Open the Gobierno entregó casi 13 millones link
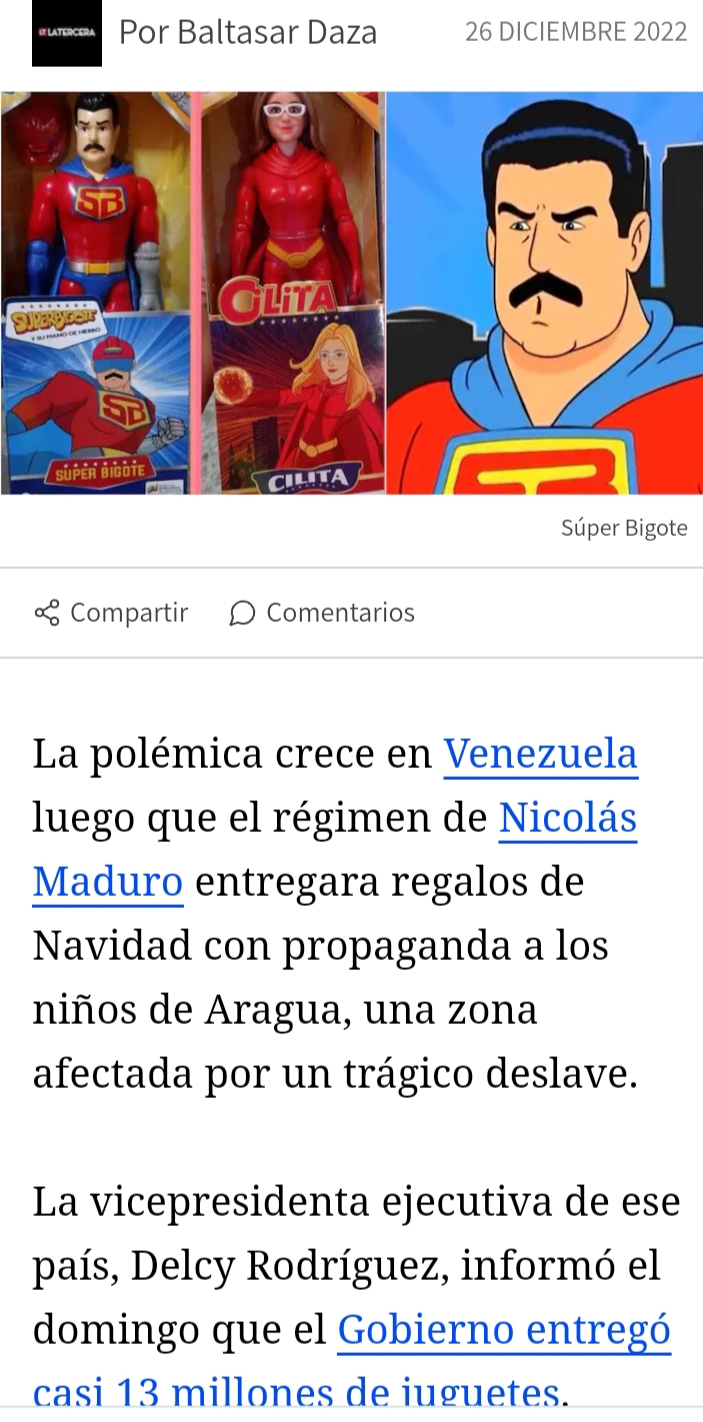The width and height of the screenshot is (703, 1422). tap(503, 1330)
